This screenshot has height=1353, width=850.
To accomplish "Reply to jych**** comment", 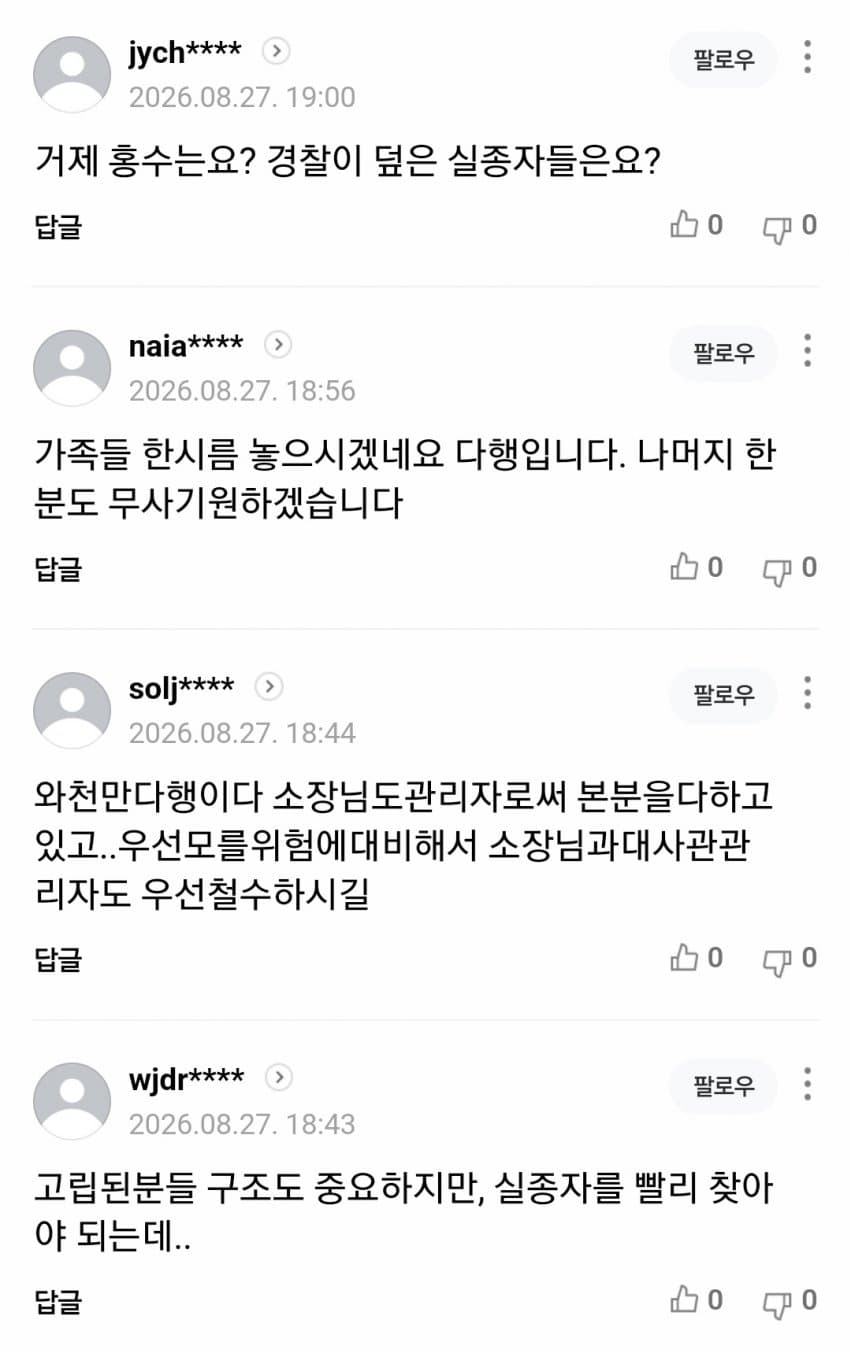I will 58,226.
